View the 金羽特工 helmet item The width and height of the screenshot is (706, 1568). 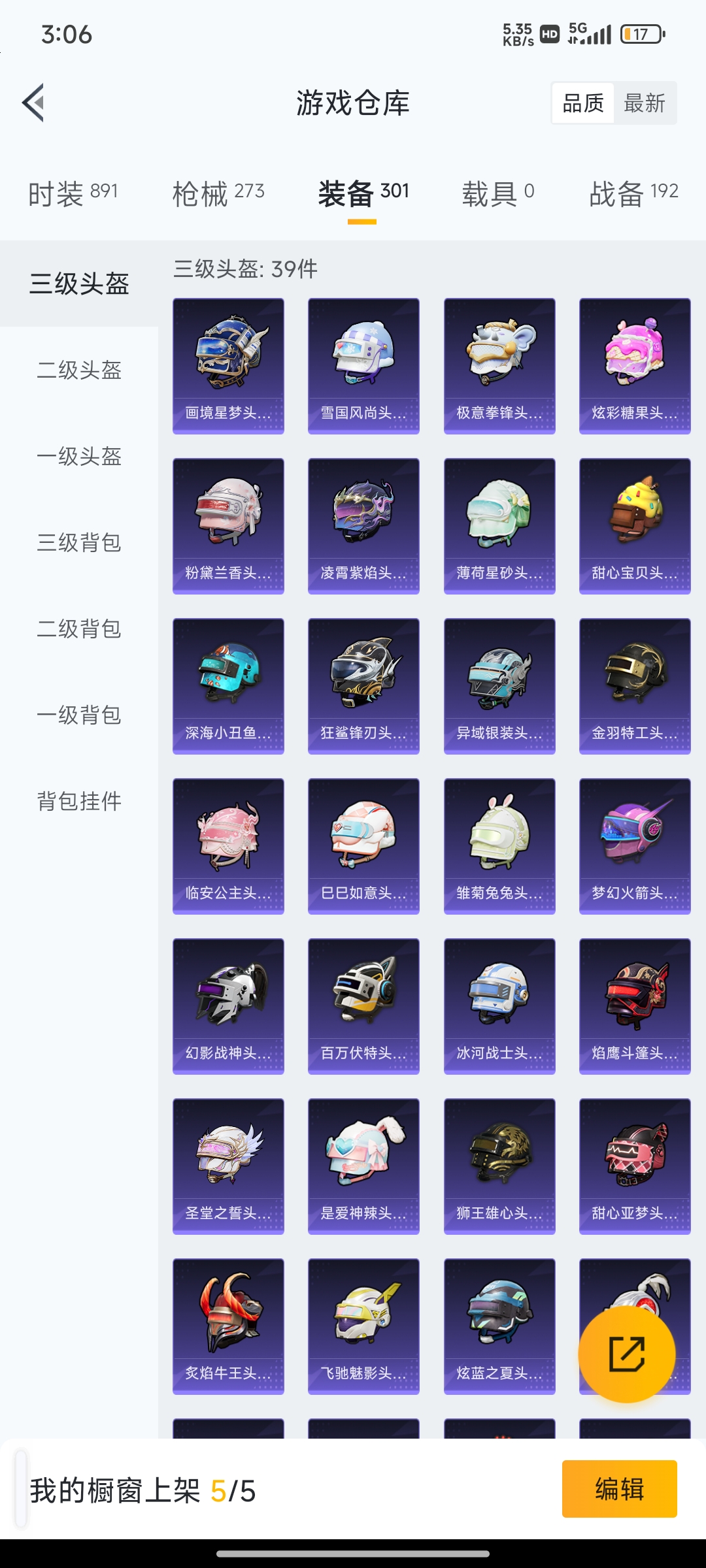point(635,686)
